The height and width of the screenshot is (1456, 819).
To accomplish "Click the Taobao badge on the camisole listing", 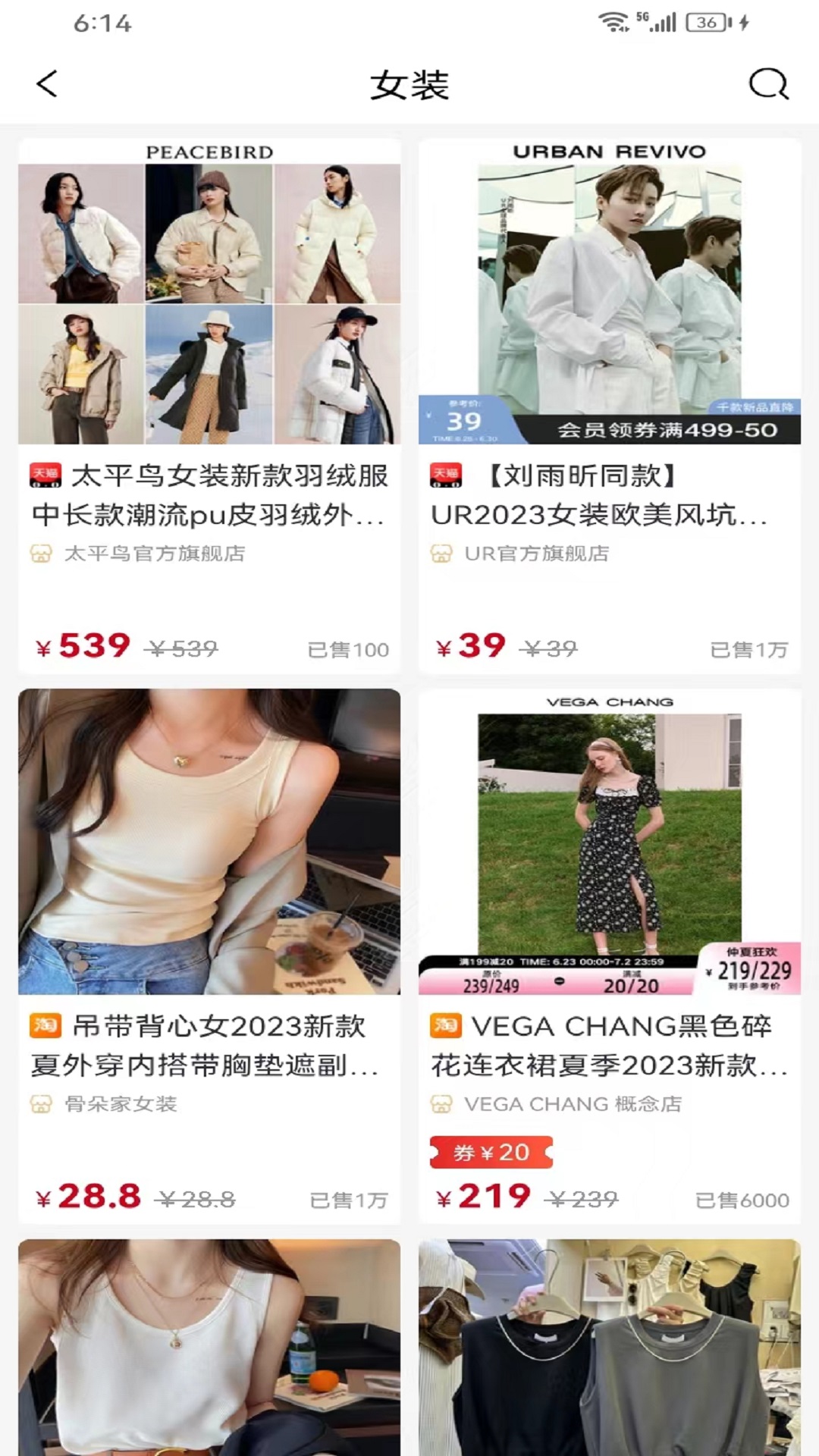I will pos(45,1028).
